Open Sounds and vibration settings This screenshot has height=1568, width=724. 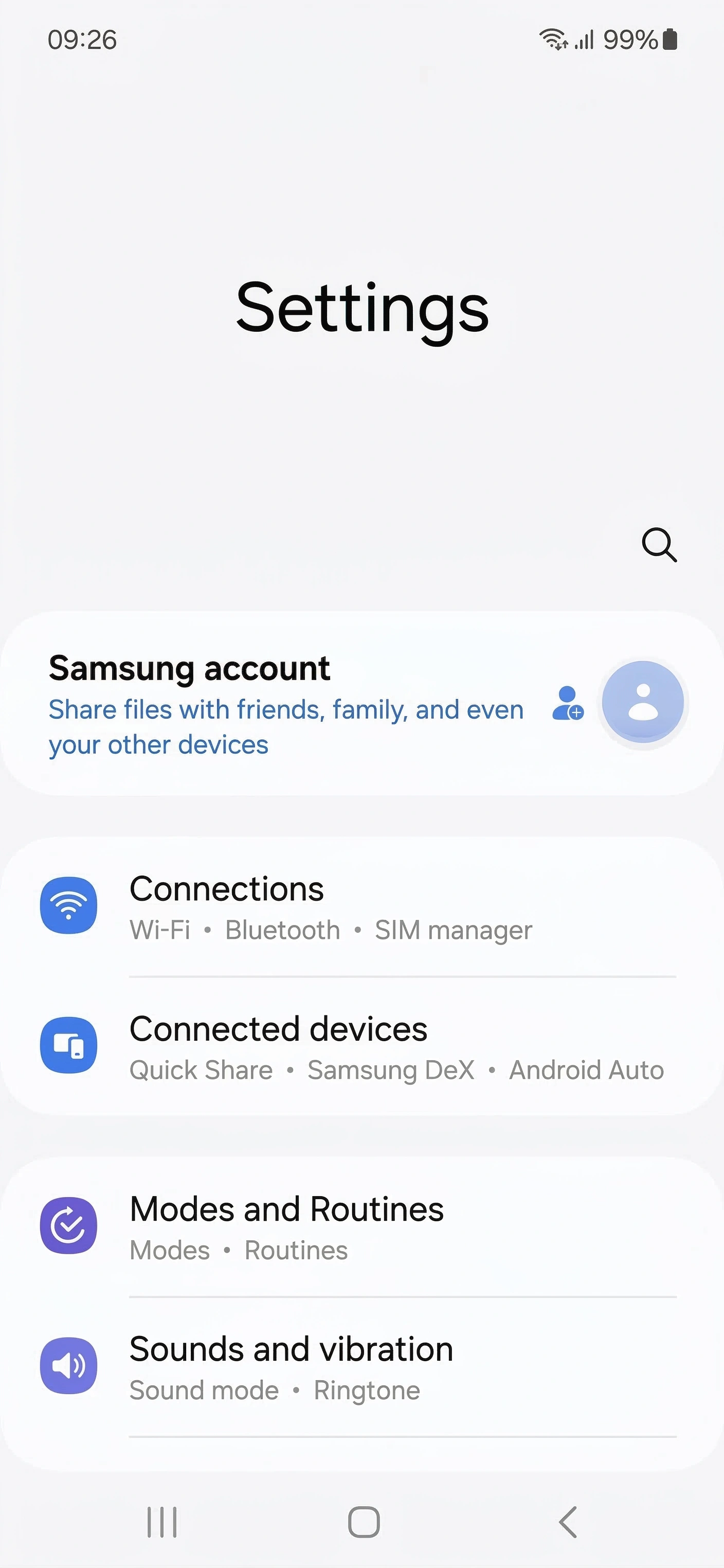pos(362,1367)
